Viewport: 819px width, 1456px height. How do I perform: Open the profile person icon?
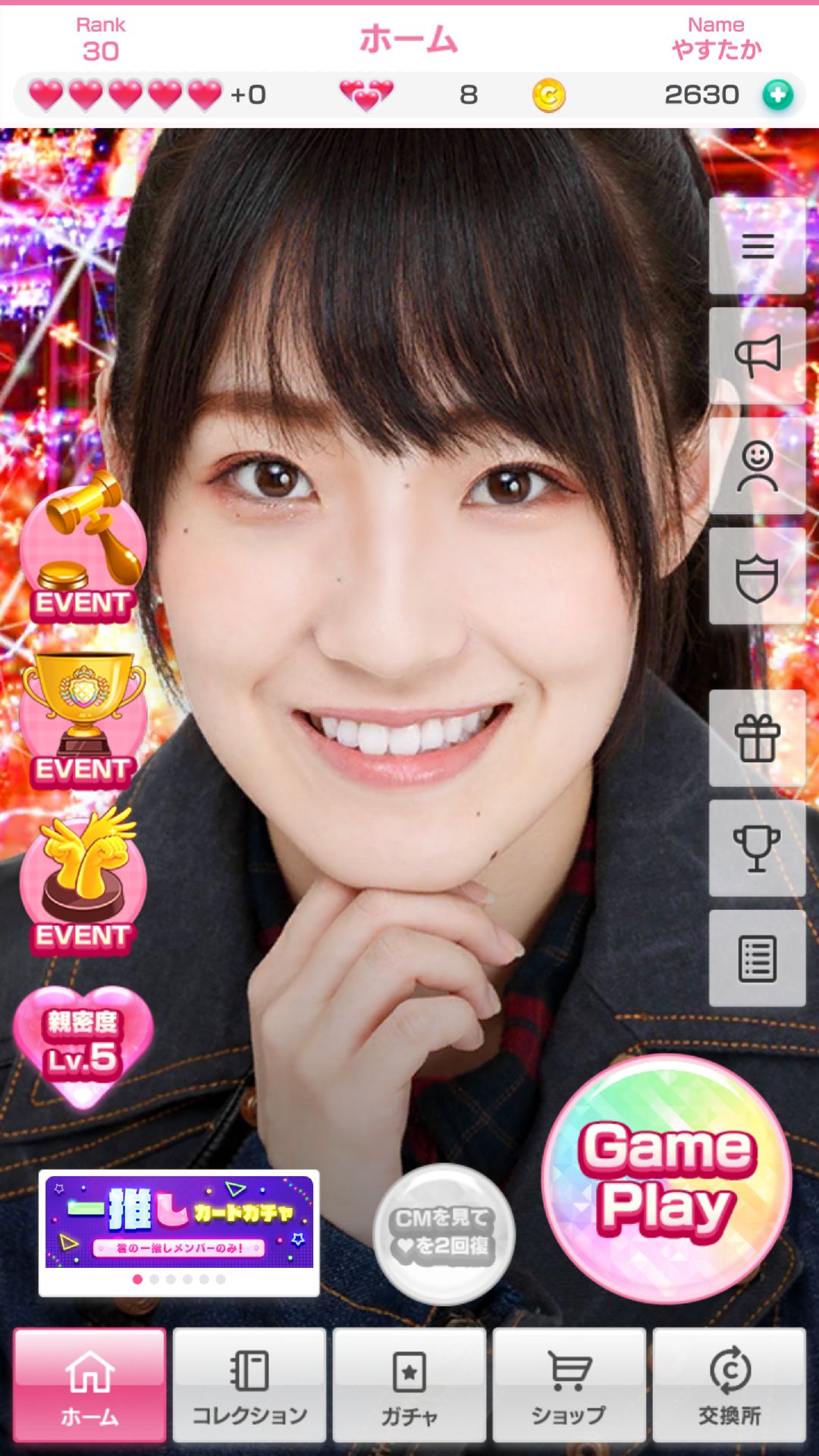[x=757, y=466]
